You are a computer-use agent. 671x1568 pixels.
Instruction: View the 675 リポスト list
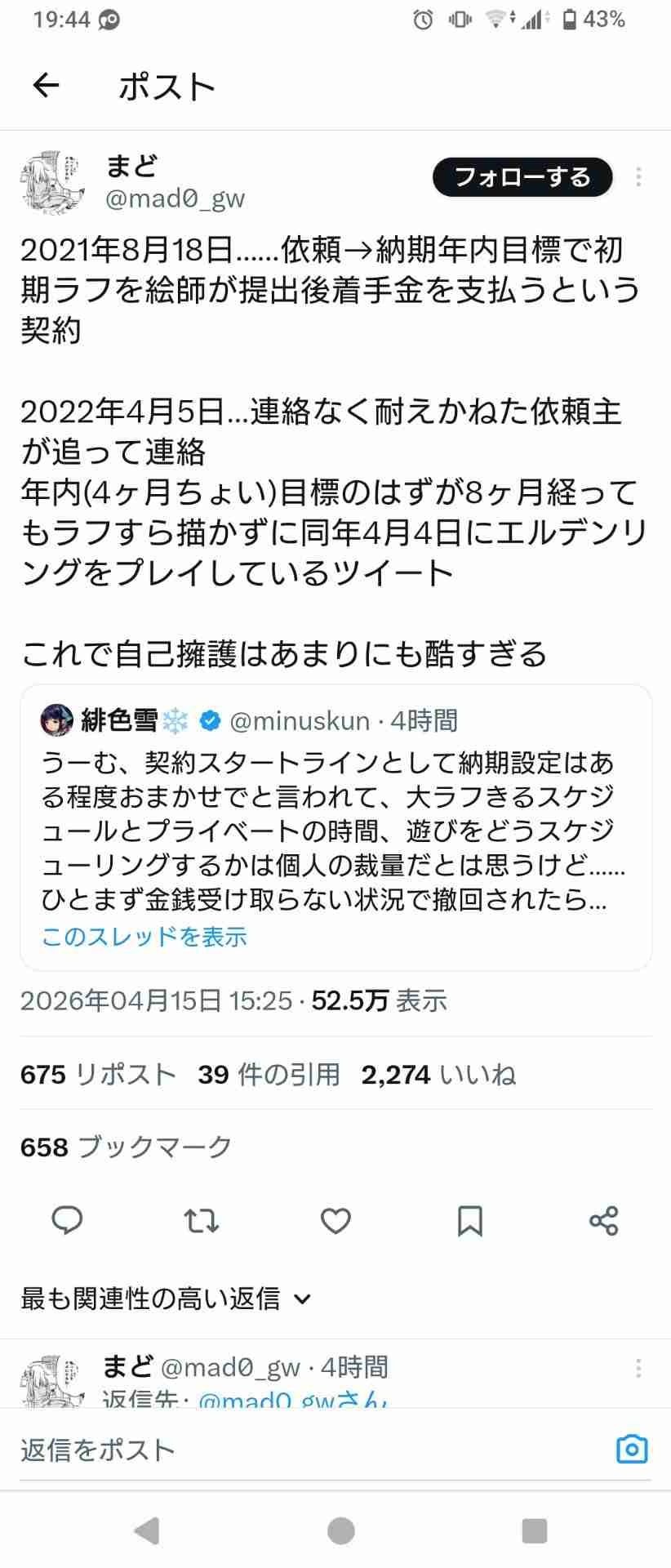98,1074
